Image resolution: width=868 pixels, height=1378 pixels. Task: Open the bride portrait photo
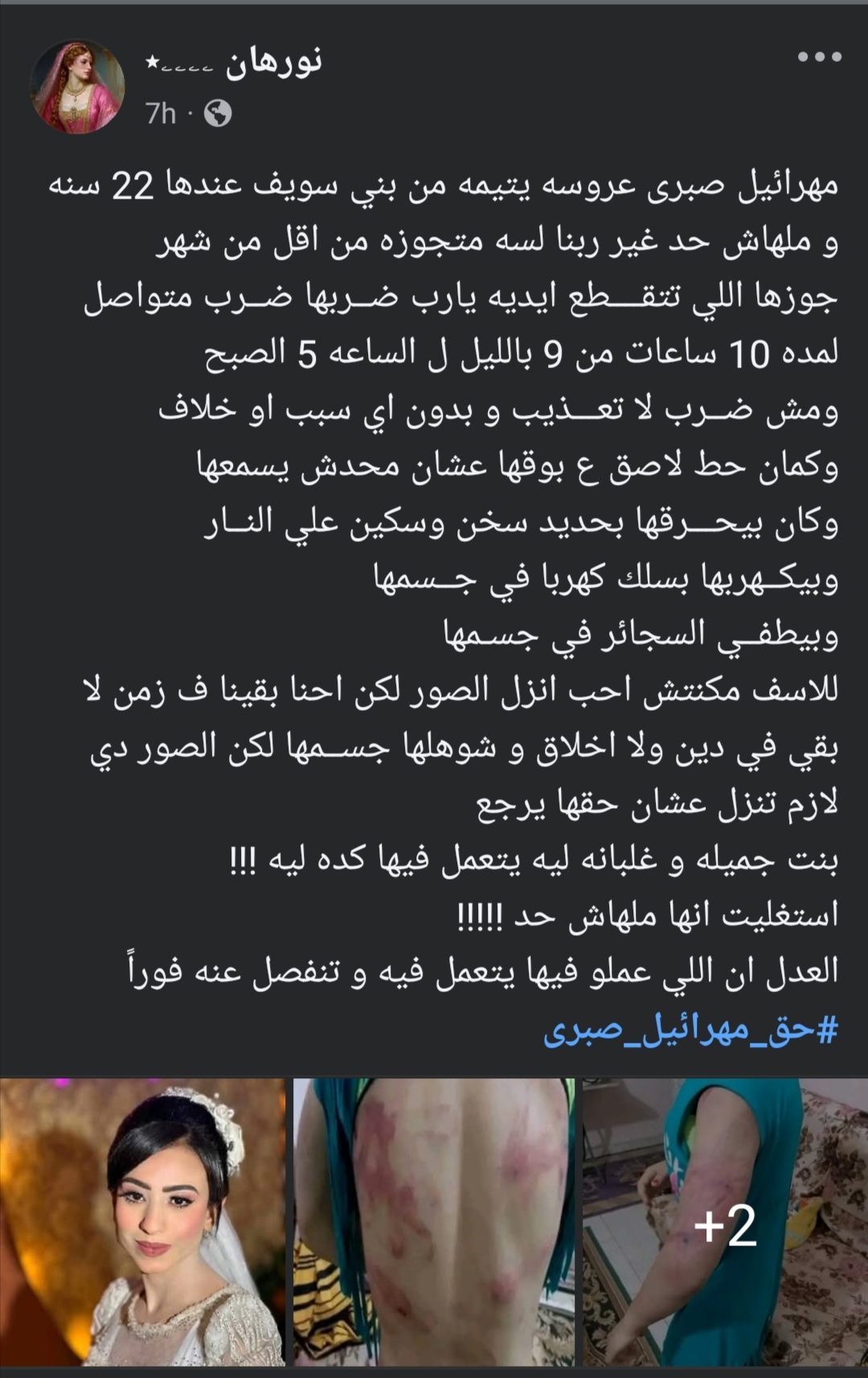click(x=143, y=1221)
